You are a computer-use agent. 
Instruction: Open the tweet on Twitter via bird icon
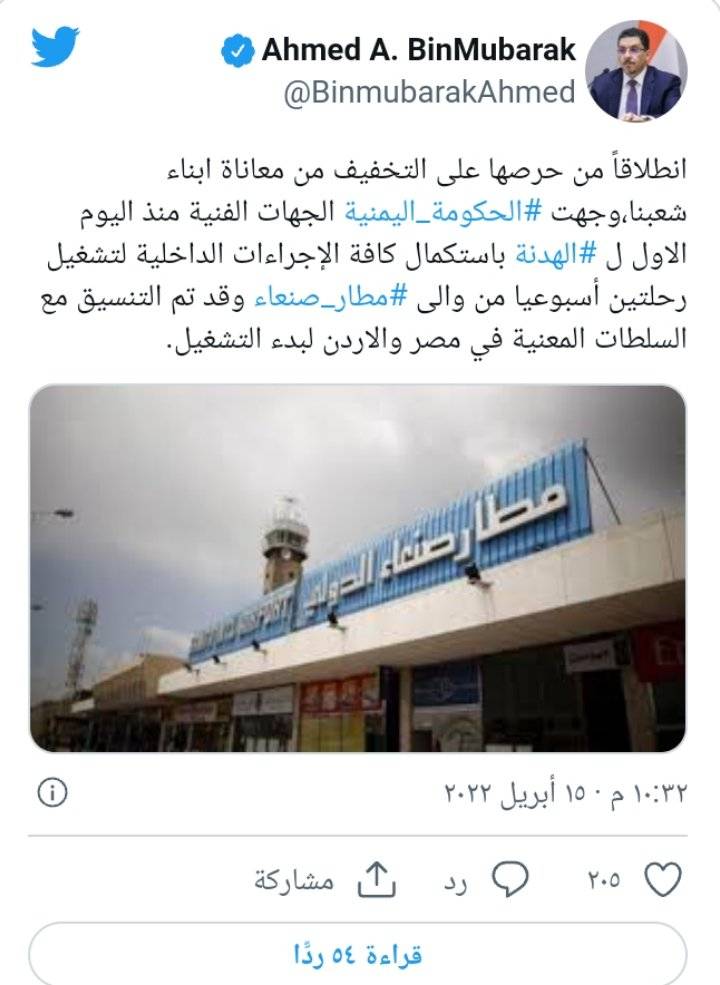click(x=55, y=48)
